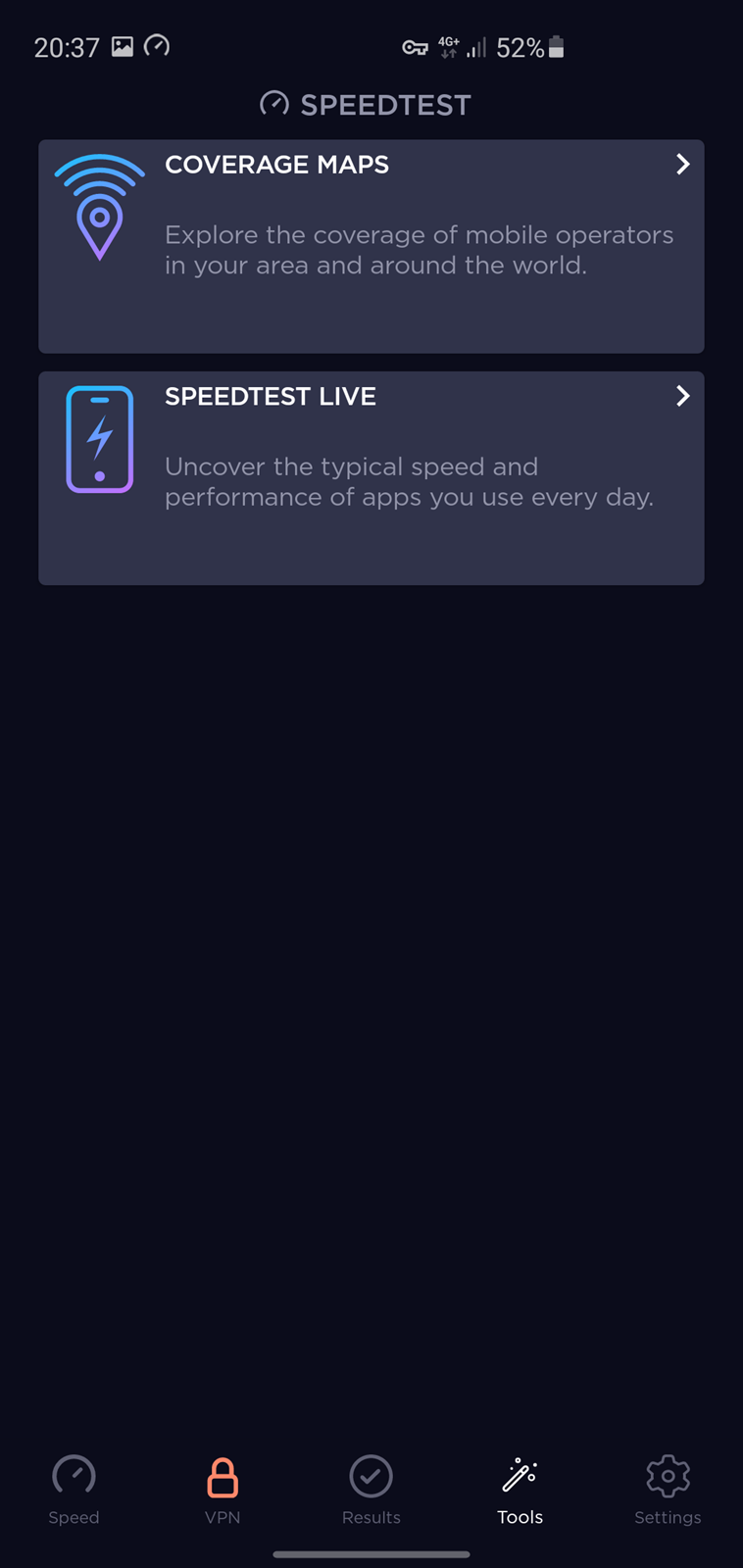Open the Speedtest Live card
Screen dimensions: 743x1568
coord(371,478)
